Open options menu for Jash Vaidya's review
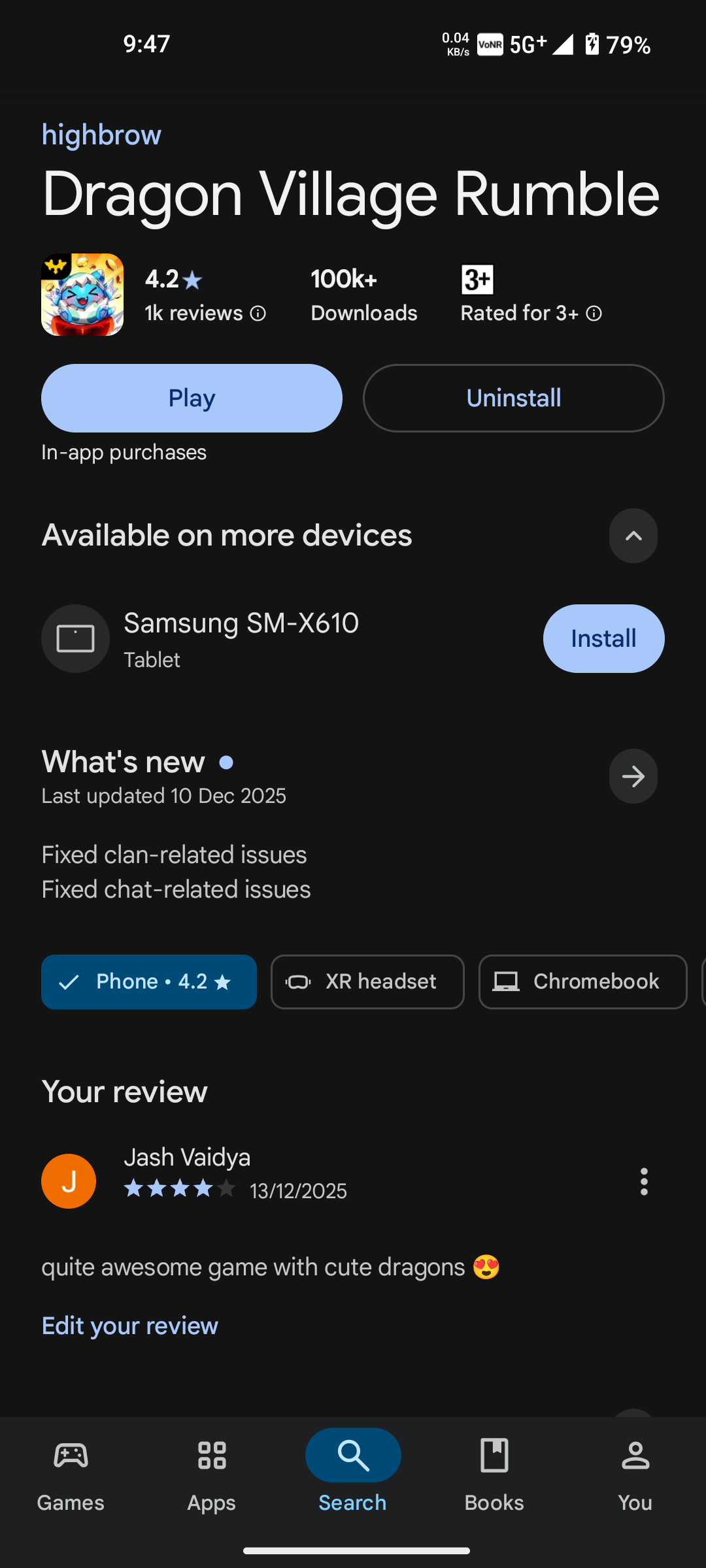The width and height of the screenshot is (706, 1568). [x=644, y=1181]
